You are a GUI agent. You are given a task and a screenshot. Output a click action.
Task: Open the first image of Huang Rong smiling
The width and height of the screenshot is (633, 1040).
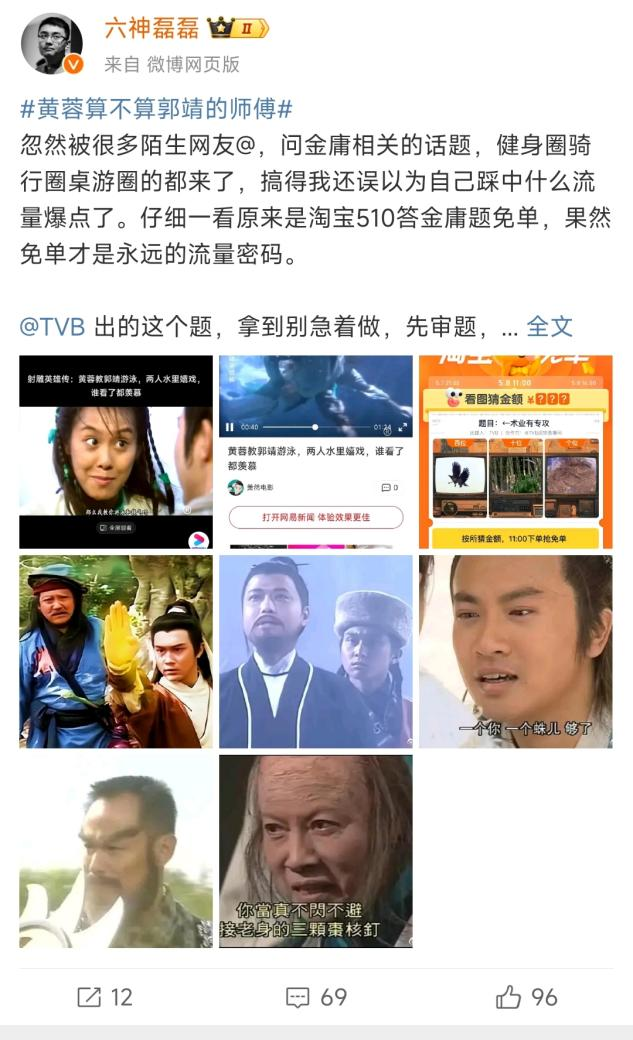tap(116, 452)
